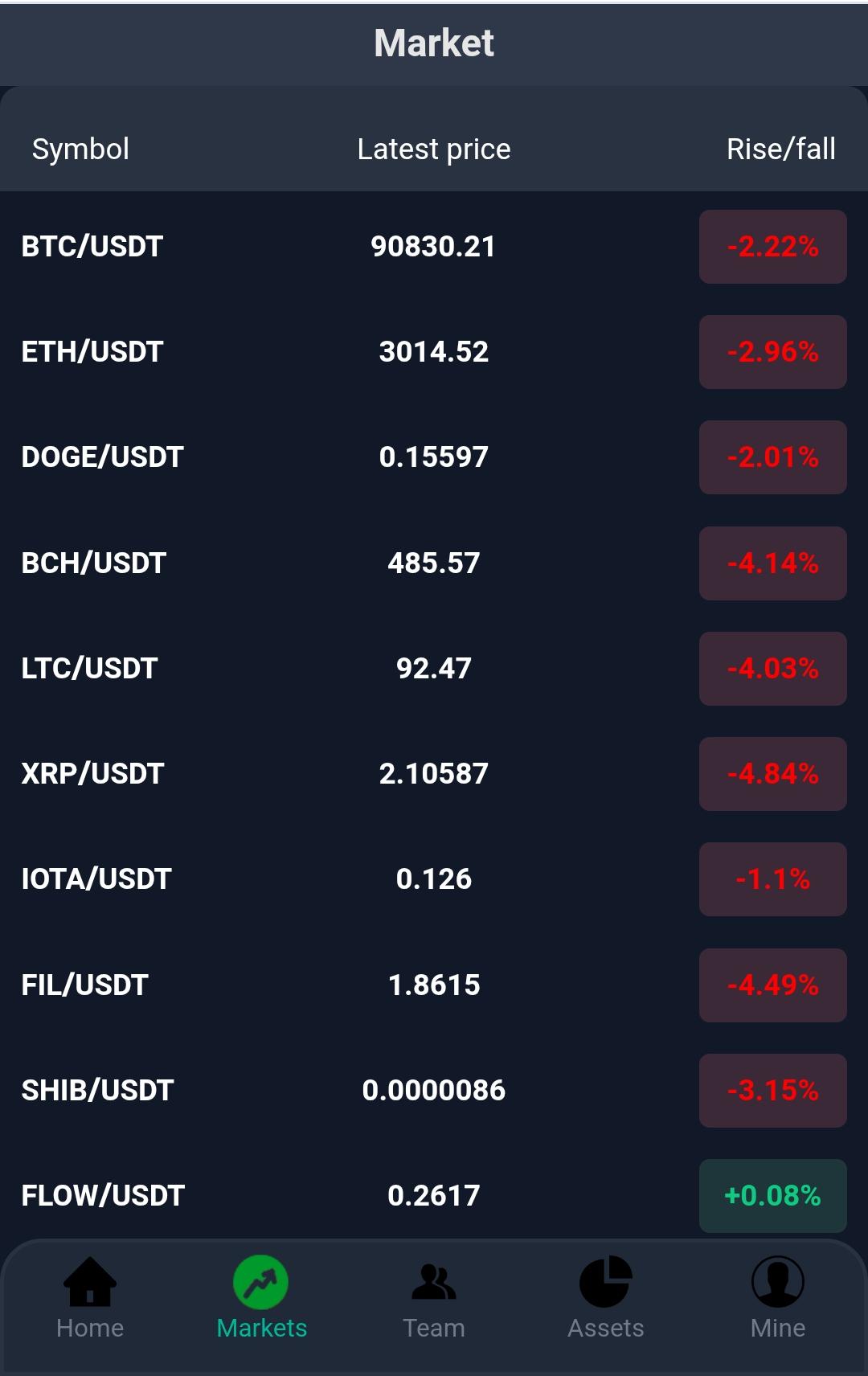Click the green +0.08% badge for FLOW/USDT
Image resolution: width=868 pixels, height=1376 pixels.
pyautogui.click(x=772, y=1196)
